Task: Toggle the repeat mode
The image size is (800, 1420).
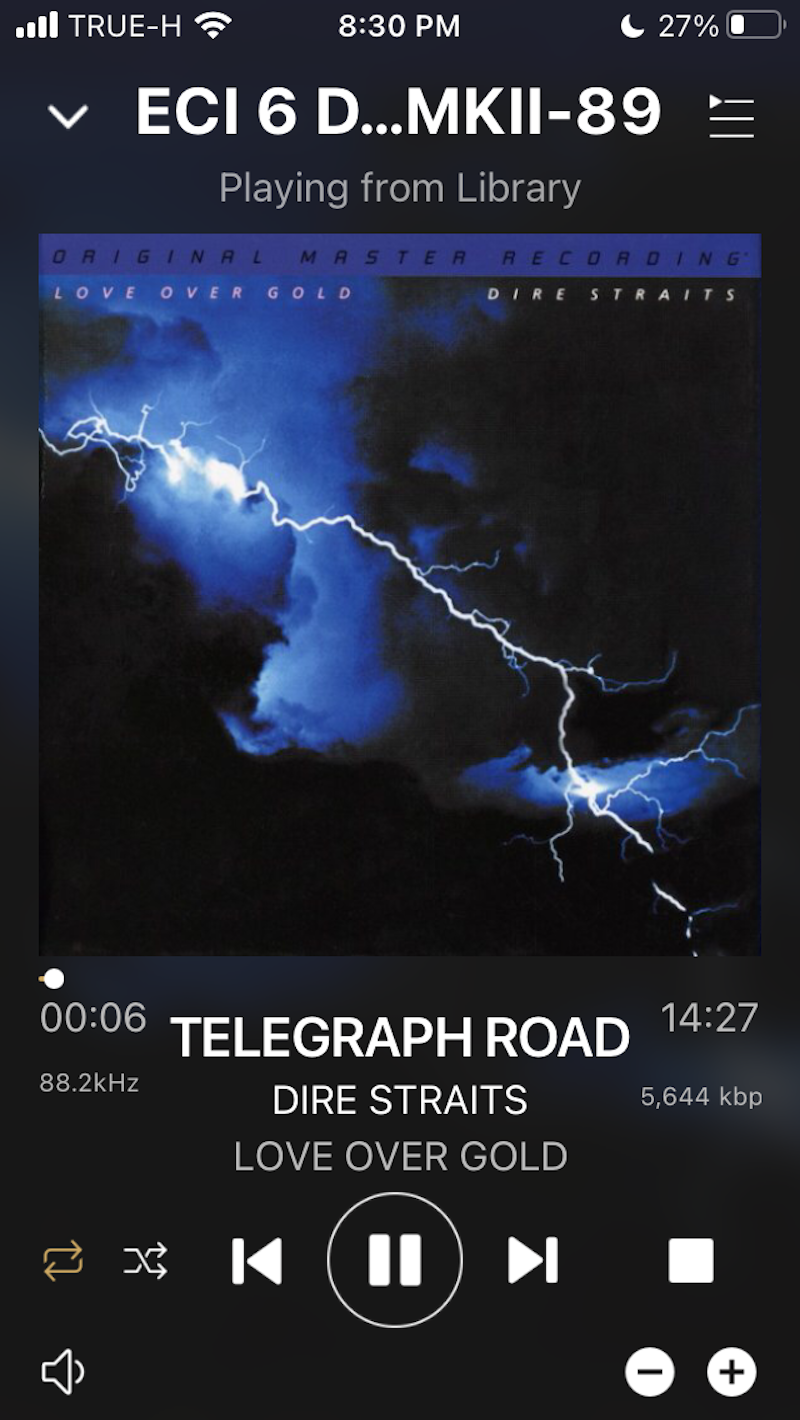Action: tap(63, 1261)
